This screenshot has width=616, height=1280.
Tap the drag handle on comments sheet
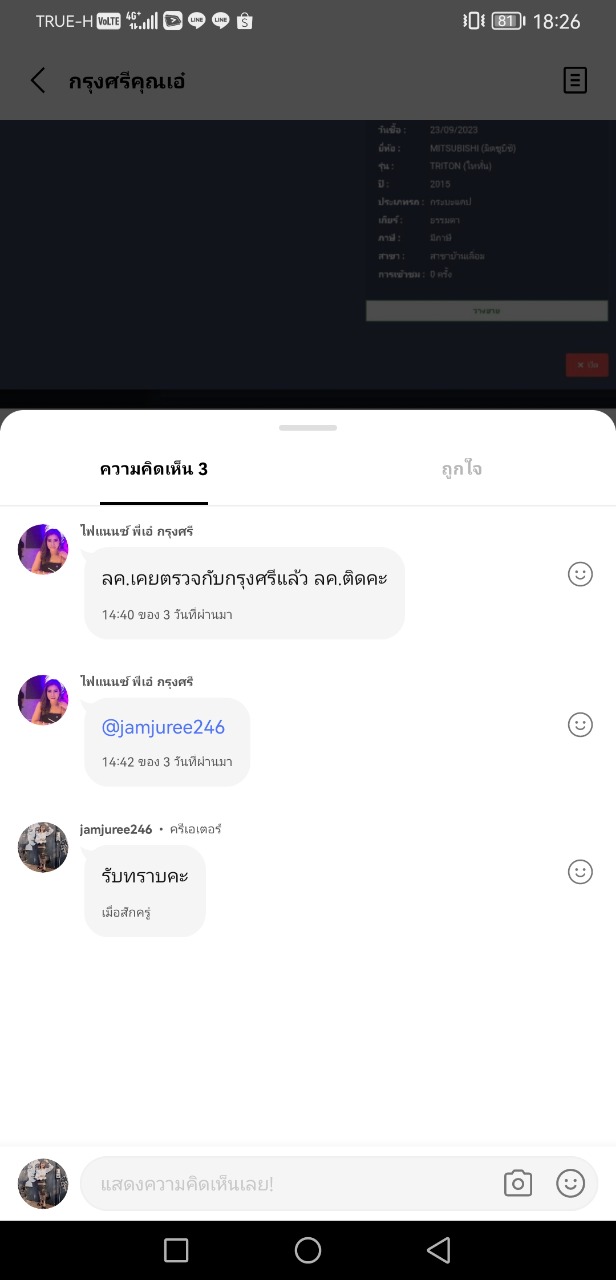tap(308, 428)
